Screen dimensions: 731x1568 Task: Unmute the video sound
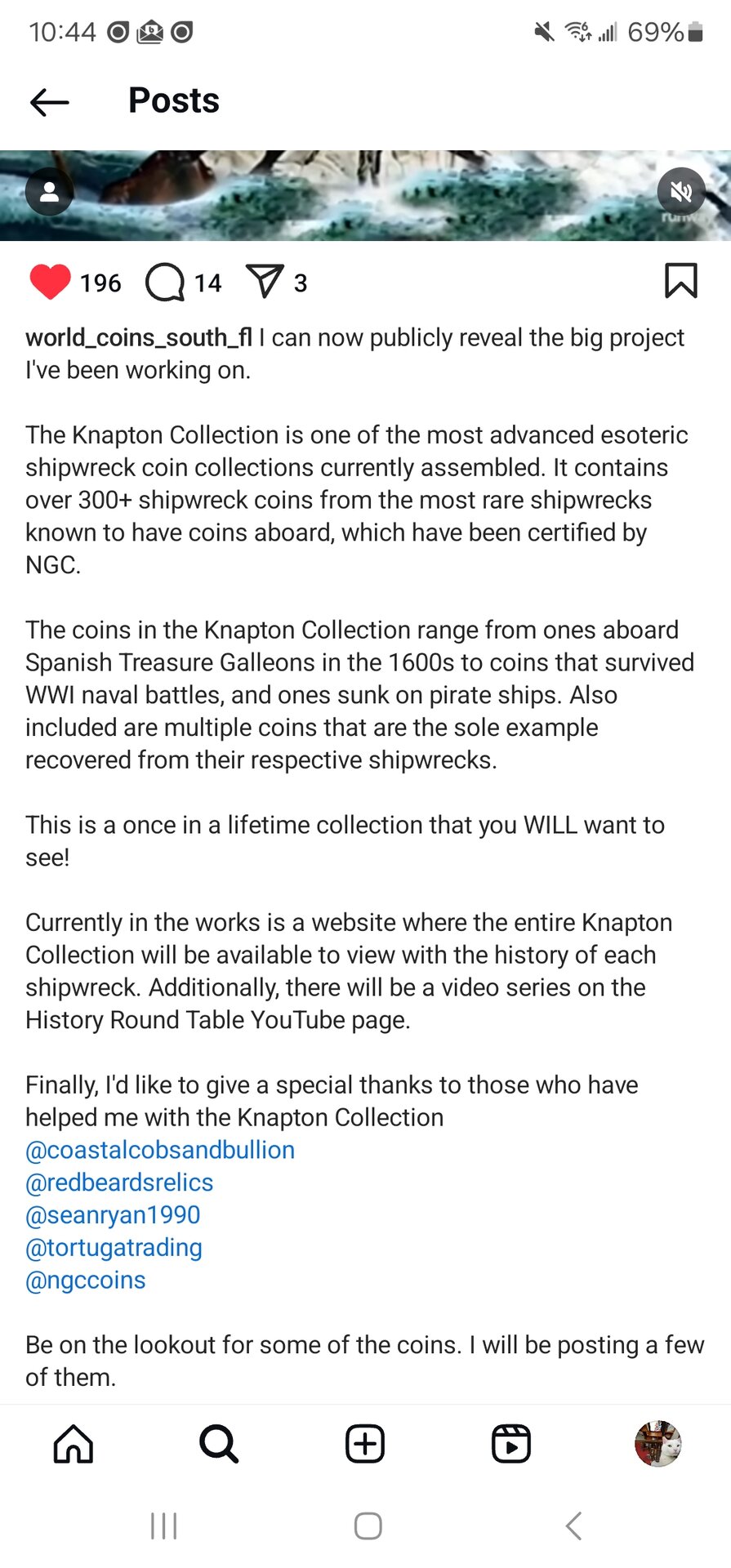click(680, 192)
